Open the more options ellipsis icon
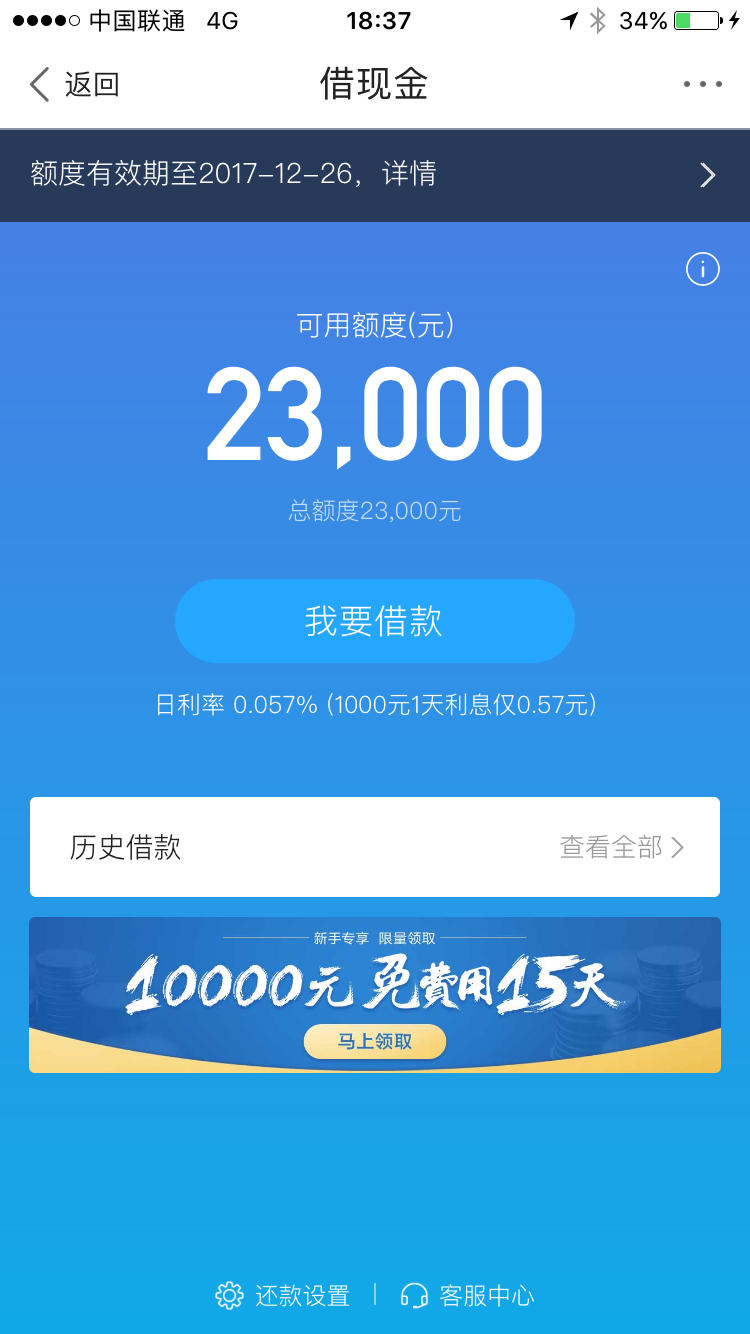This screenshot has width=750, height=1334. pyautogui.click(x=703, y=84)
